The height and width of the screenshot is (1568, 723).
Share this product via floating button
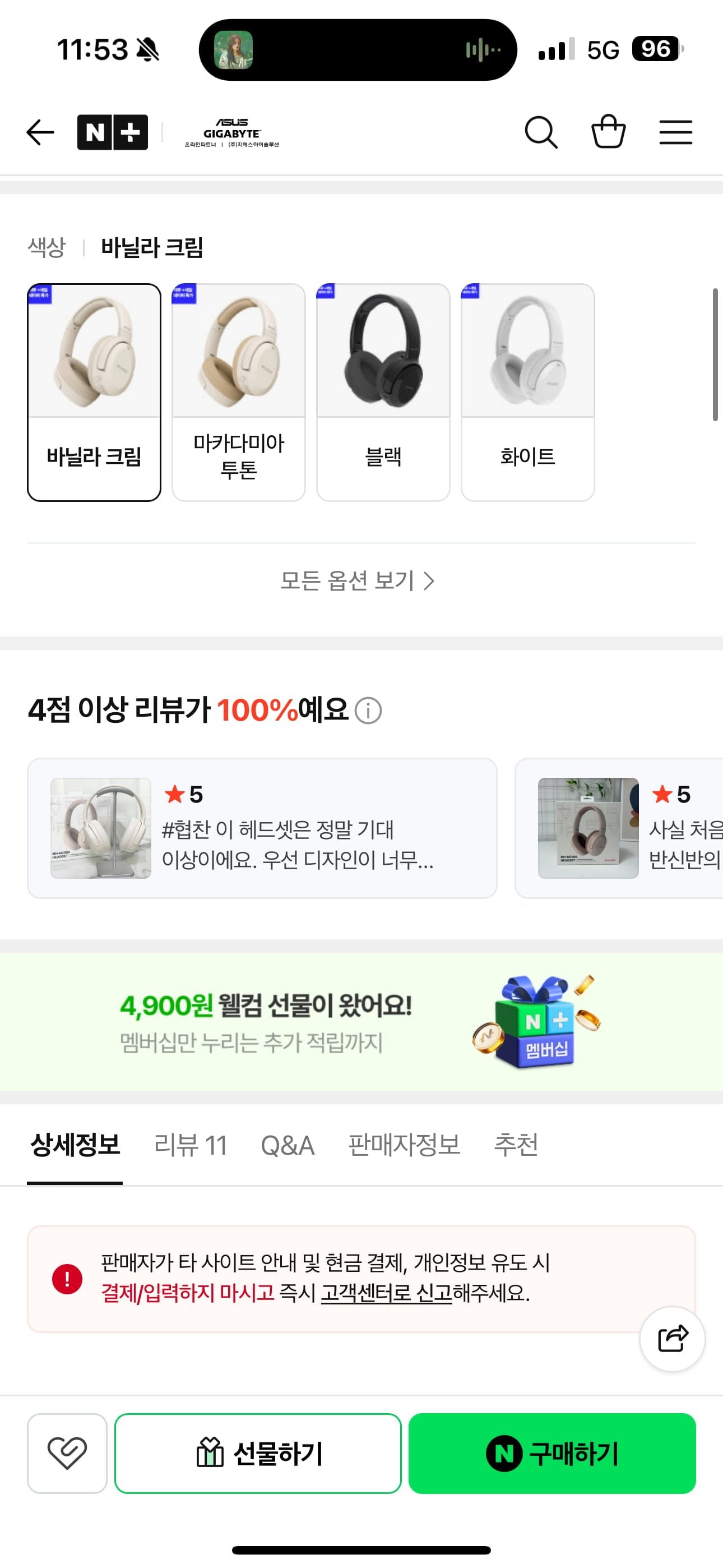672,1339
